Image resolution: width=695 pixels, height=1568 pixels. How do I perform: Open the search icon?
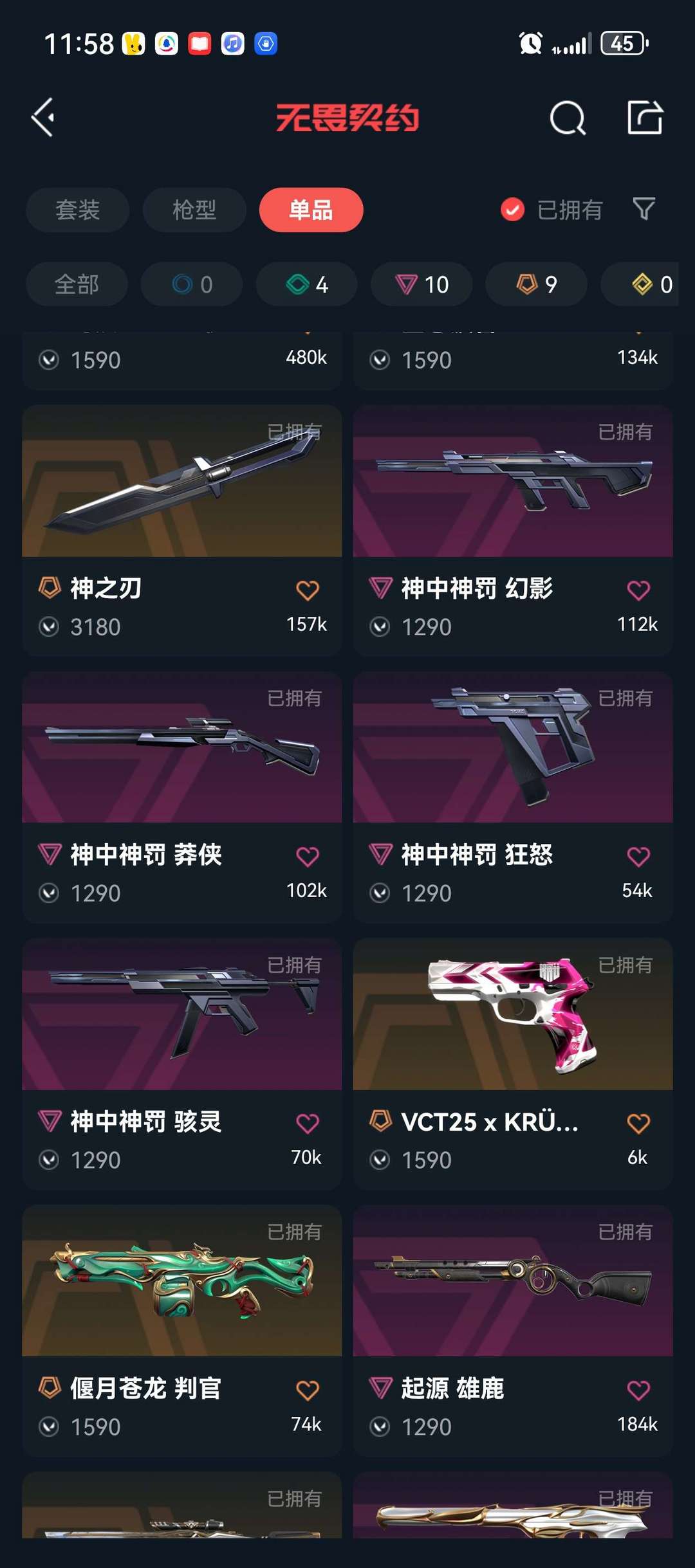tap(568, 118)
